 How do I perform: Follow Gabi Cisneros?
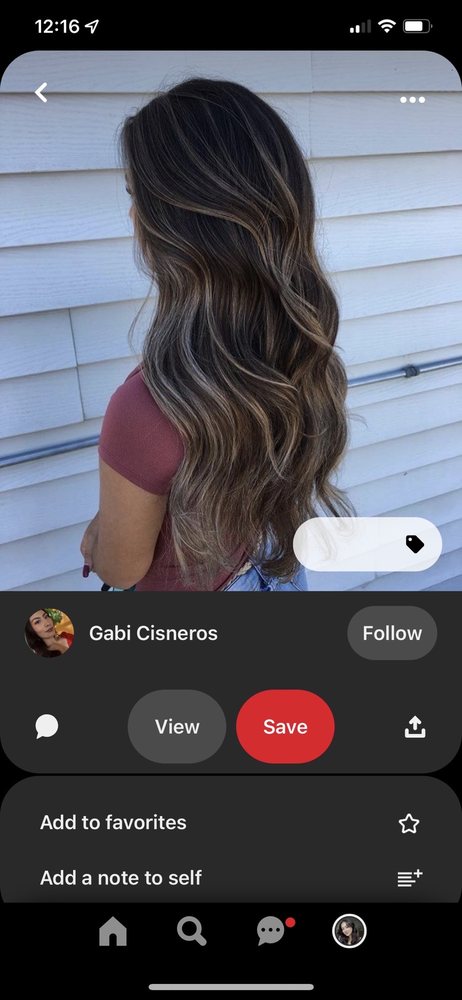pyautogui.click(x=392, y=633)
